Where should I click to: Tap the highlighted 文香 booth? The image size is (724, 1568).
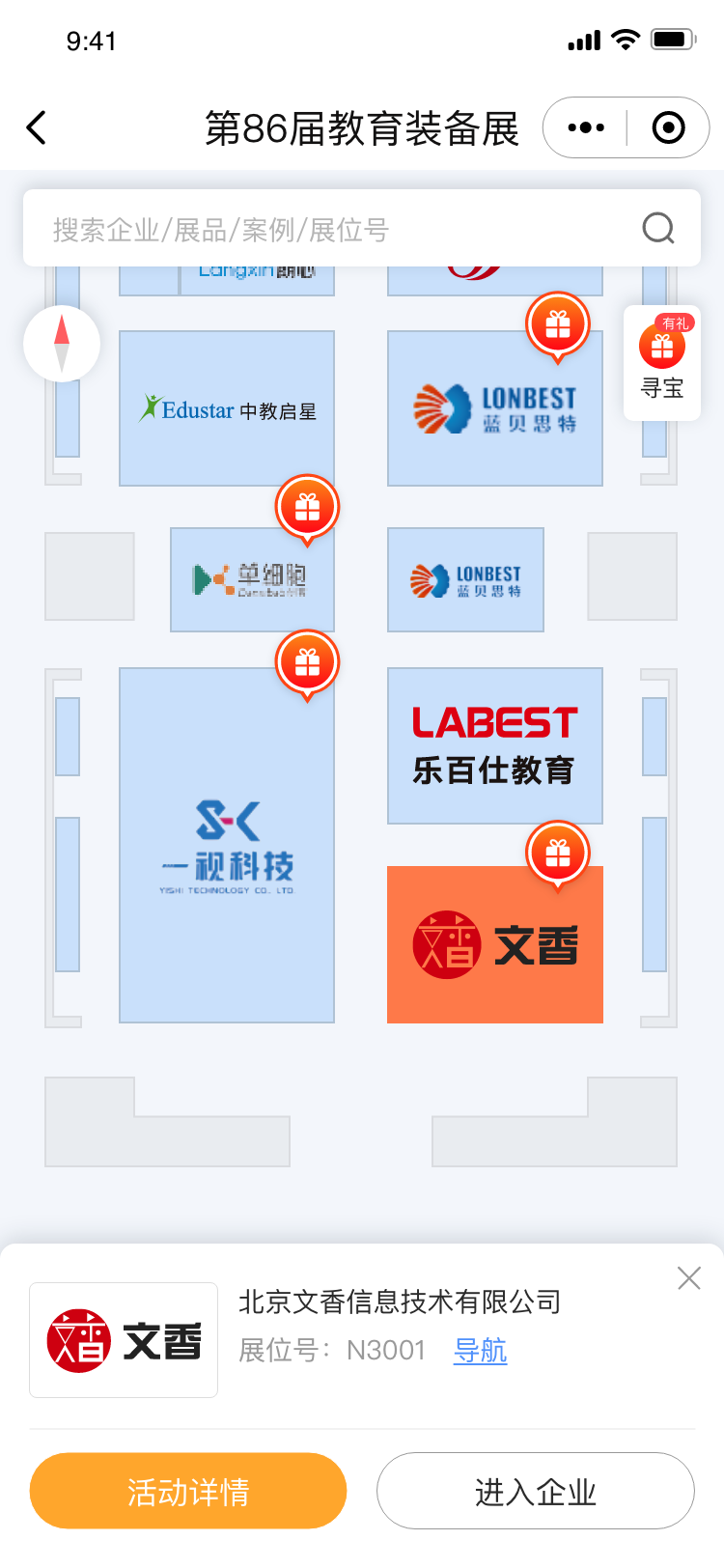tap(494, 945)
